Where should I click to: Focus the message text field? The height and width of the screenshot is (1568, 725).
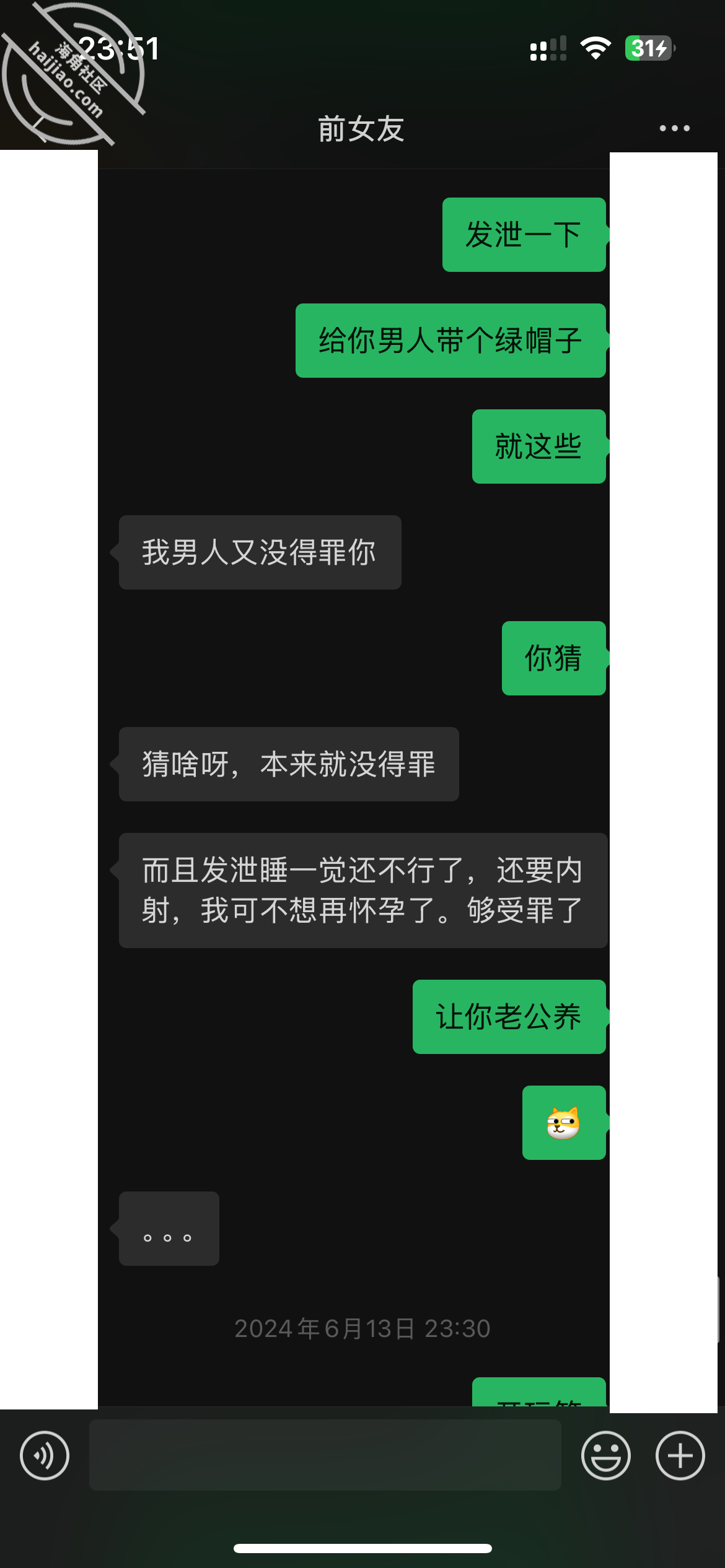pos(325,1455)
